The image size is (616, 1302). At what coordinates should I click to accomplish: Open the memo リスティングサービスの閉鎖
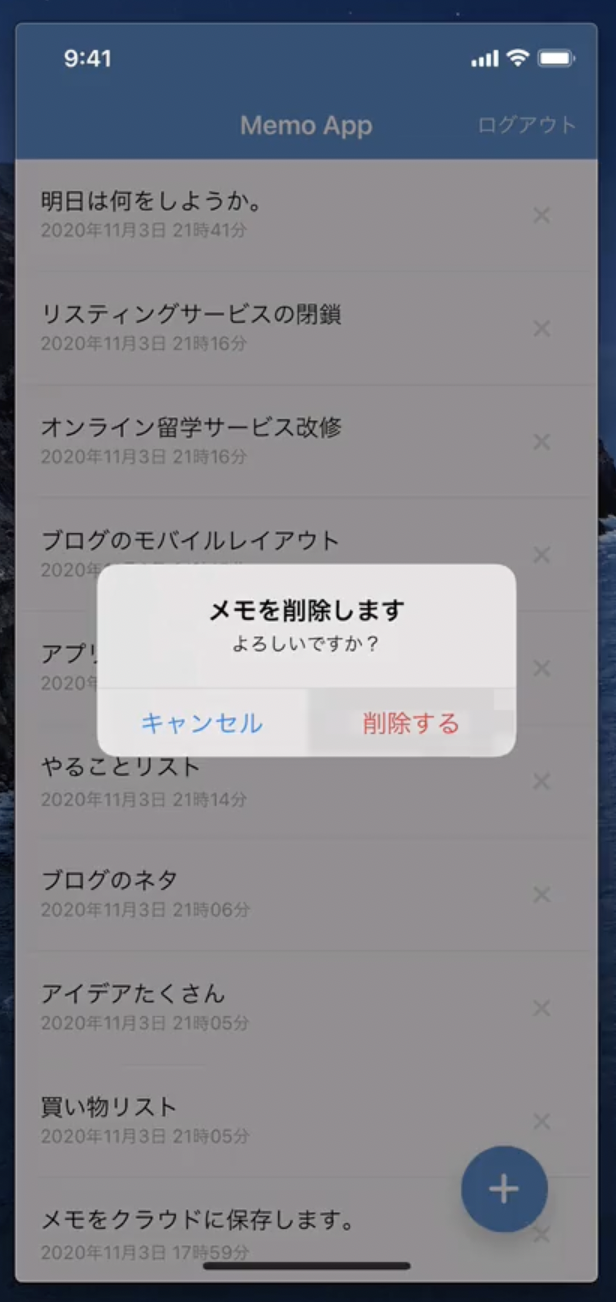191,315
